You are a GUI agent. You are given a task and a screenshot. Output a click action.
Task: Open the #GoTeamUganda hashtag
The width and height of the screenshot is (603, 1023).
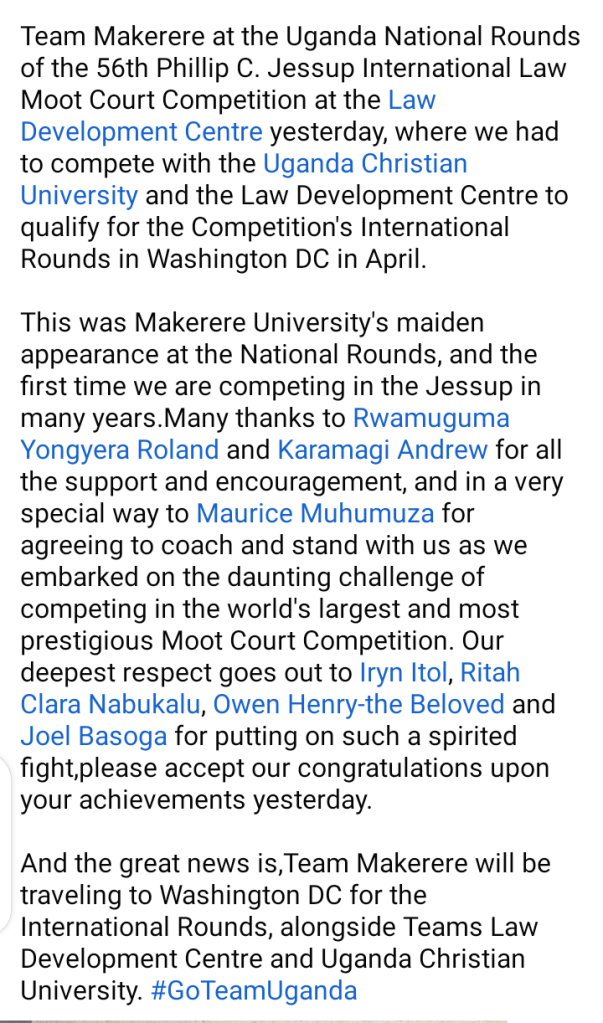coord(255,991)
